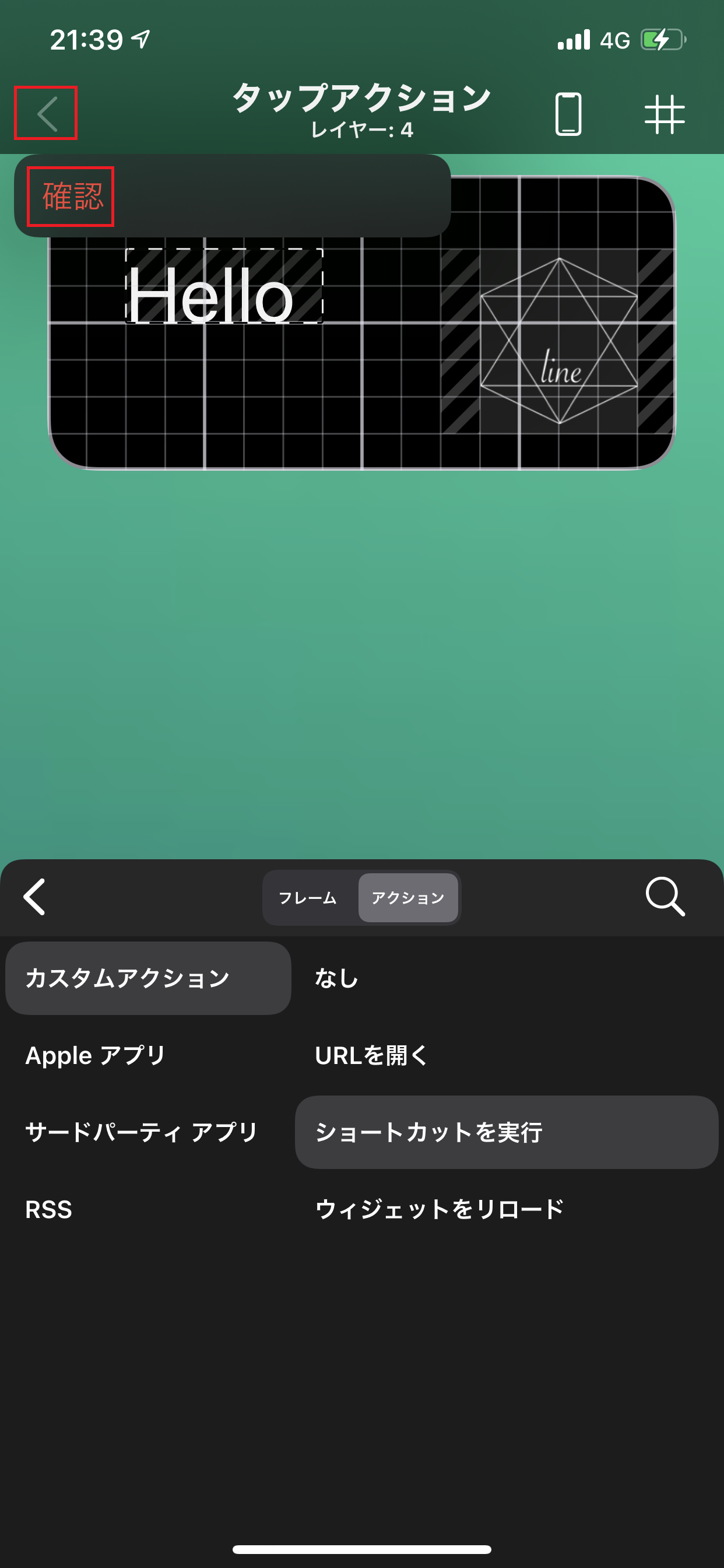Choose the RSS category
The width and height of the screenshot is (724, 1568).
click(x=48, y=1209)
